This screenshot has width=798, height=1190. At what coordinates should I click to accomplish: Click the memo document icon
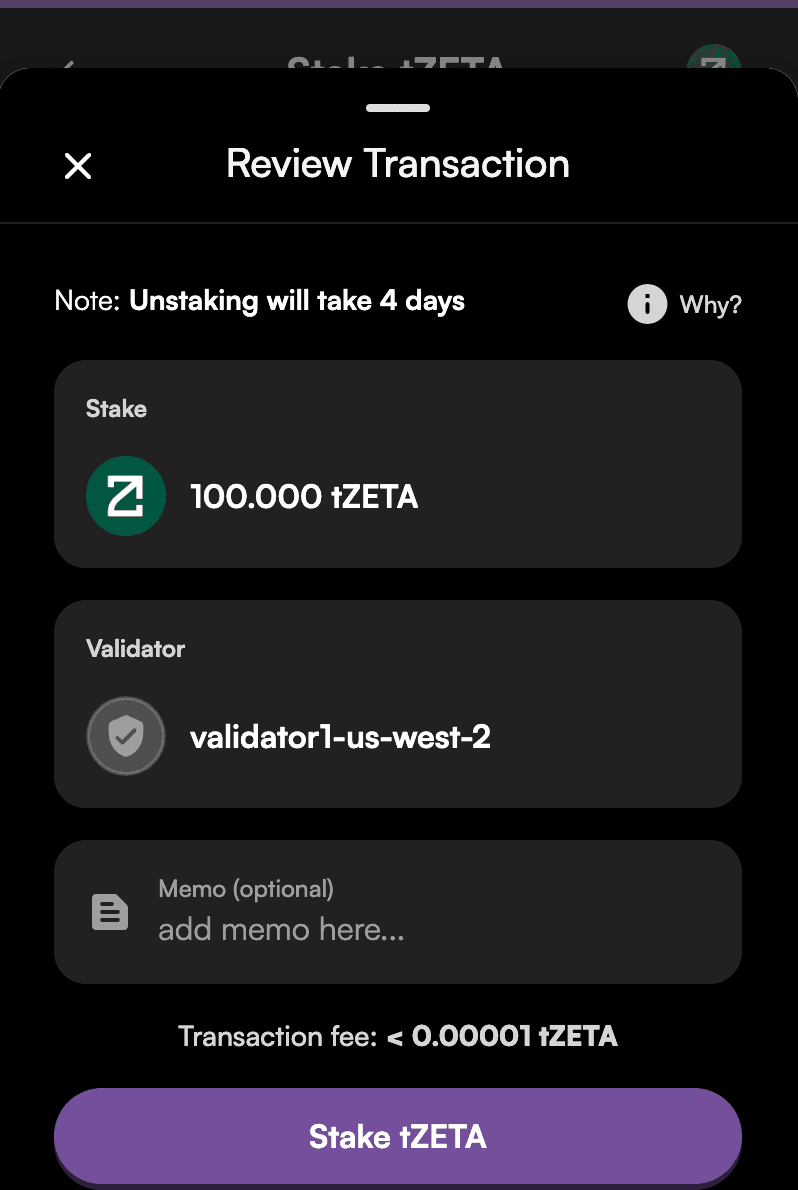(109, 912)
